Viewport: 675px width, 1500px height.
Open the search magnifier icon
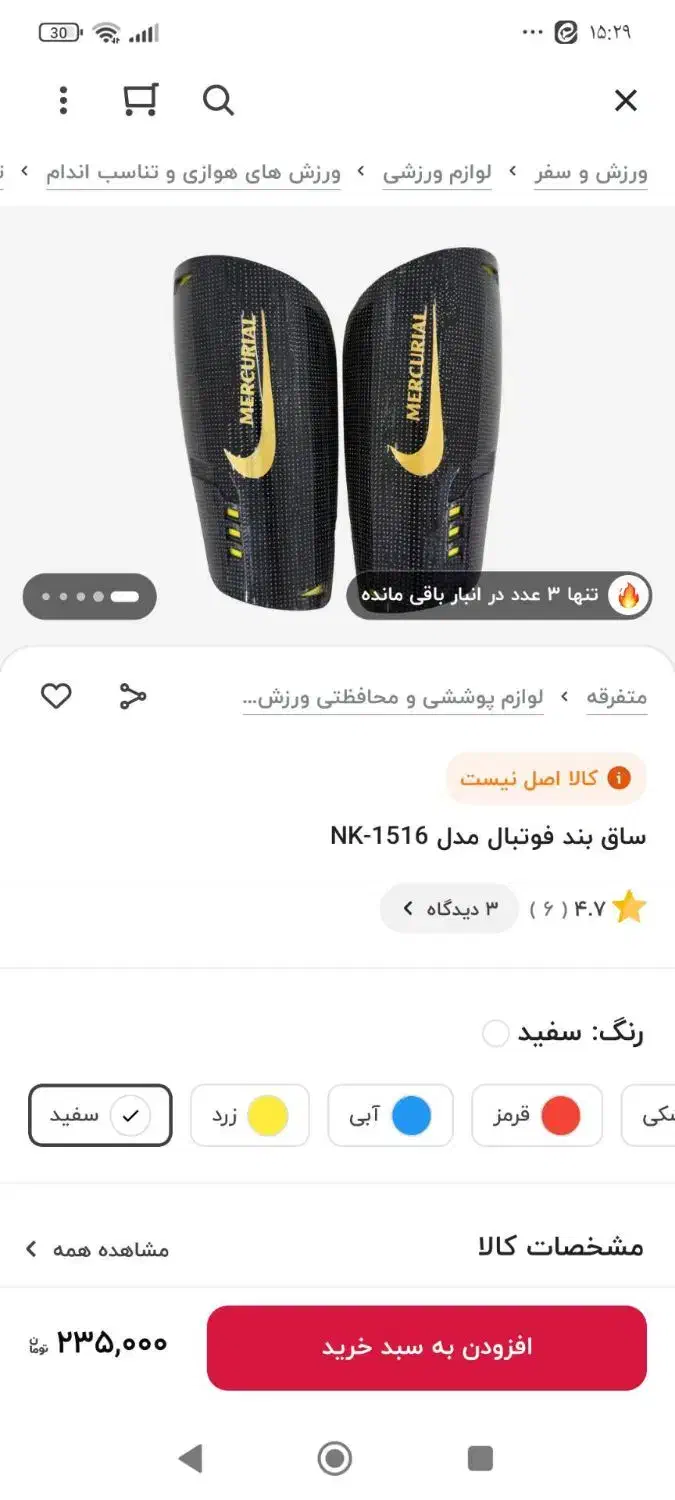(218, 100)
